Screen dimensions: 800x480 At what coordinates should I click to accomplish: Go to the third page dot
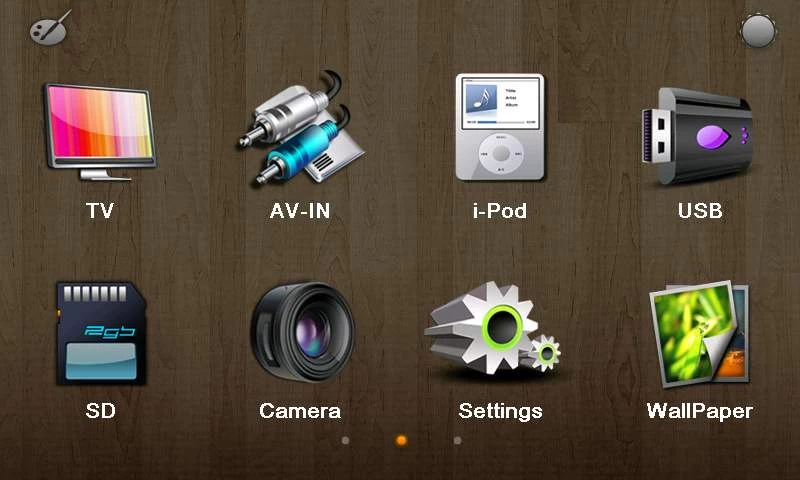(457, 440)
